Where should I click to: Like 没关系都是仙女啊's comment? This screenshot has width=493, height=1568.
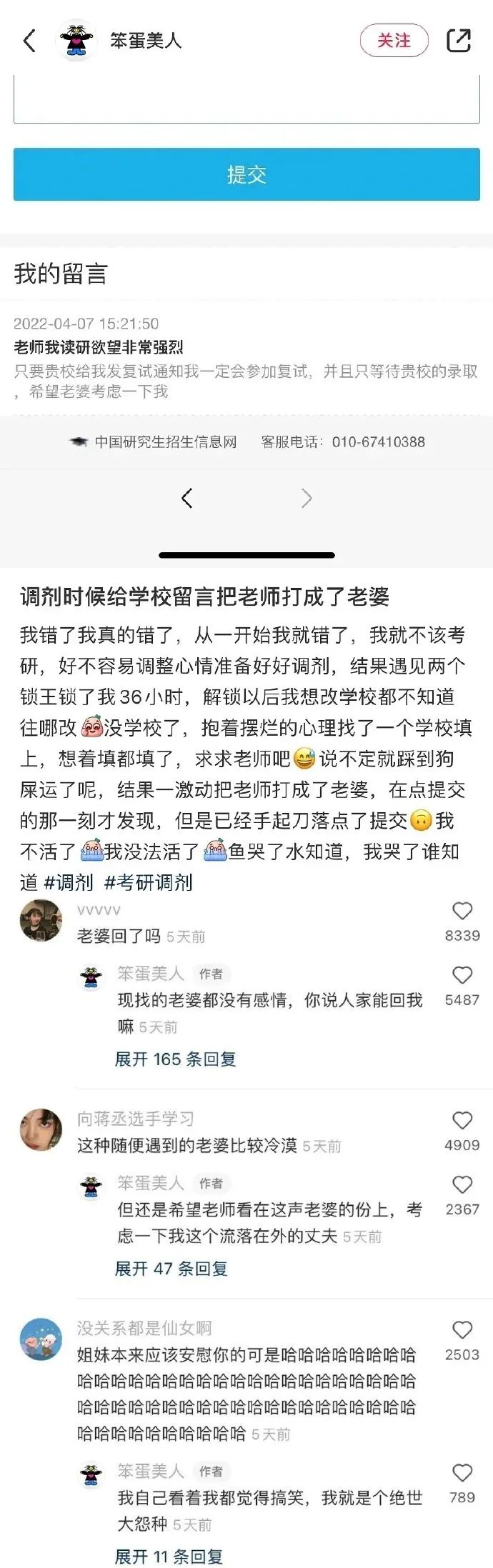coord(462,1329)
